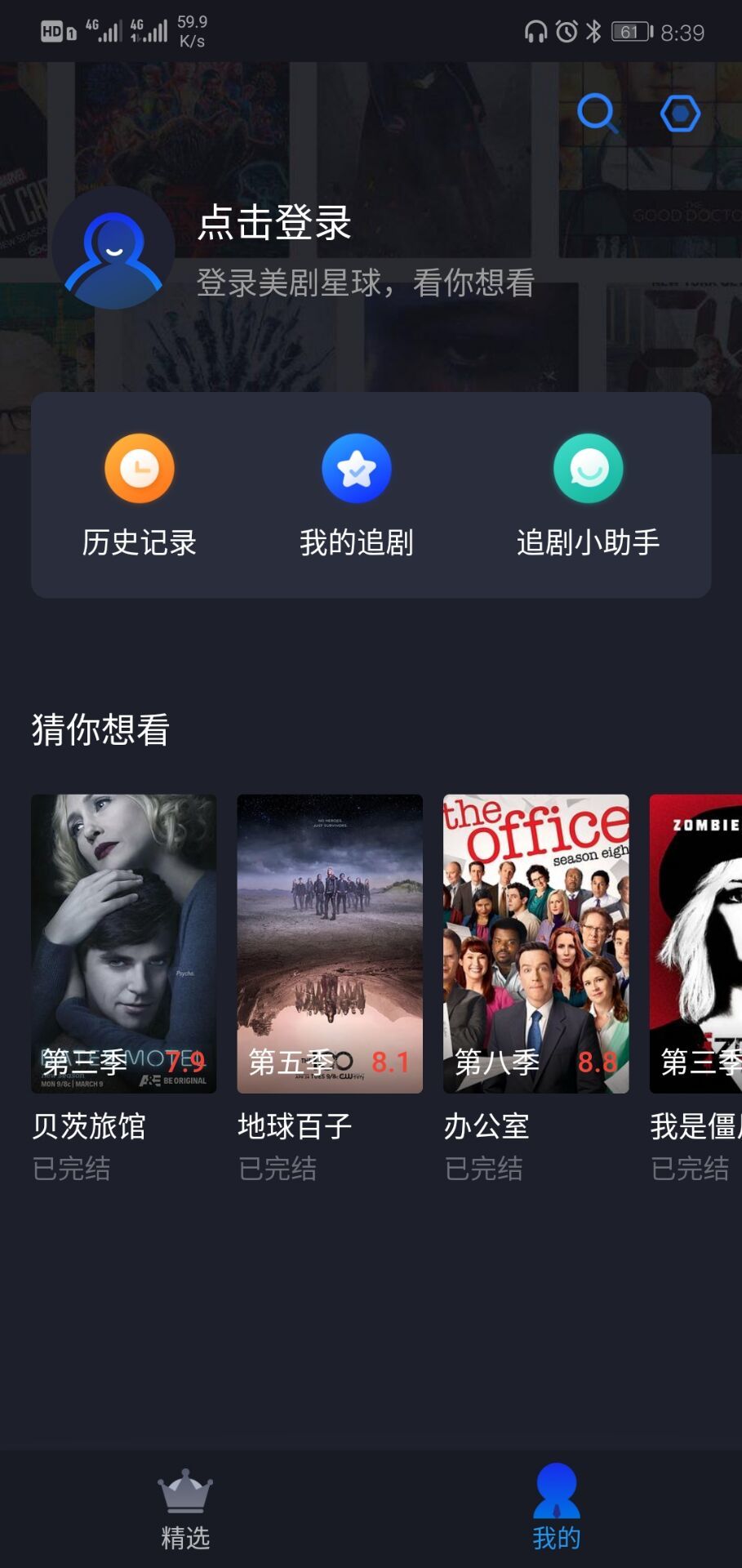Open the zombie-poster show card
The height and width of the screenshot is (1568, 742).
696,943
